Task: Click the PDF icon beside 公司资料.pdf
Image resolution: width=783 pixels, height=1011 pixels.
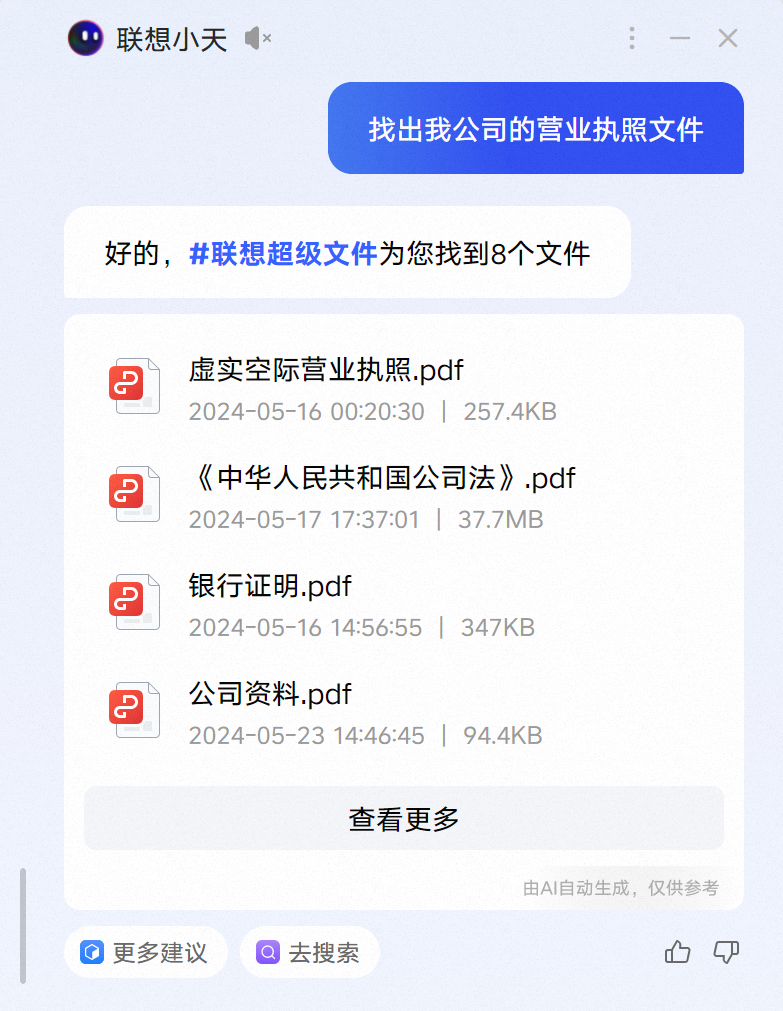Action: coord(135,710)
